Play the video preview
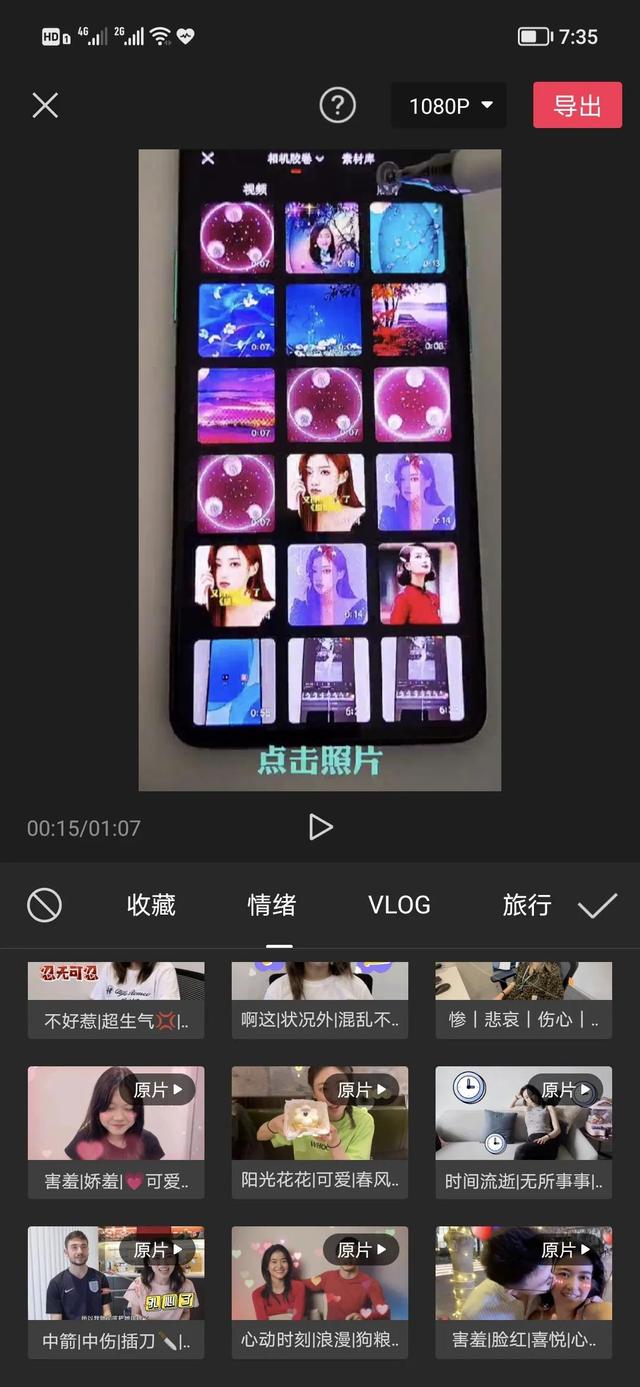640x1387 pixels. click(320, 827)
